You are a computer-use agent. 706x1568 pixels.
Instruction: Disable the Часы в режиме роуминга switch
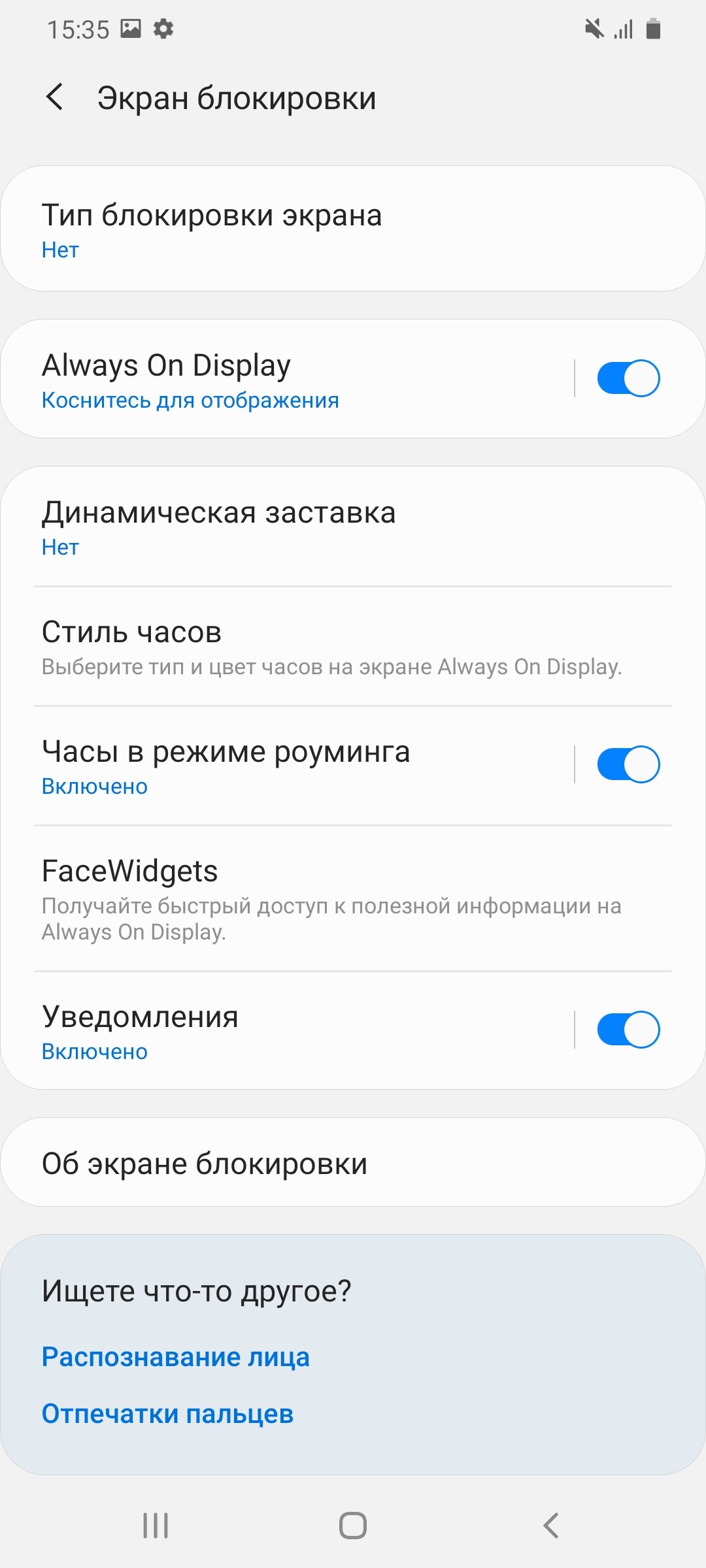(628, 764)
